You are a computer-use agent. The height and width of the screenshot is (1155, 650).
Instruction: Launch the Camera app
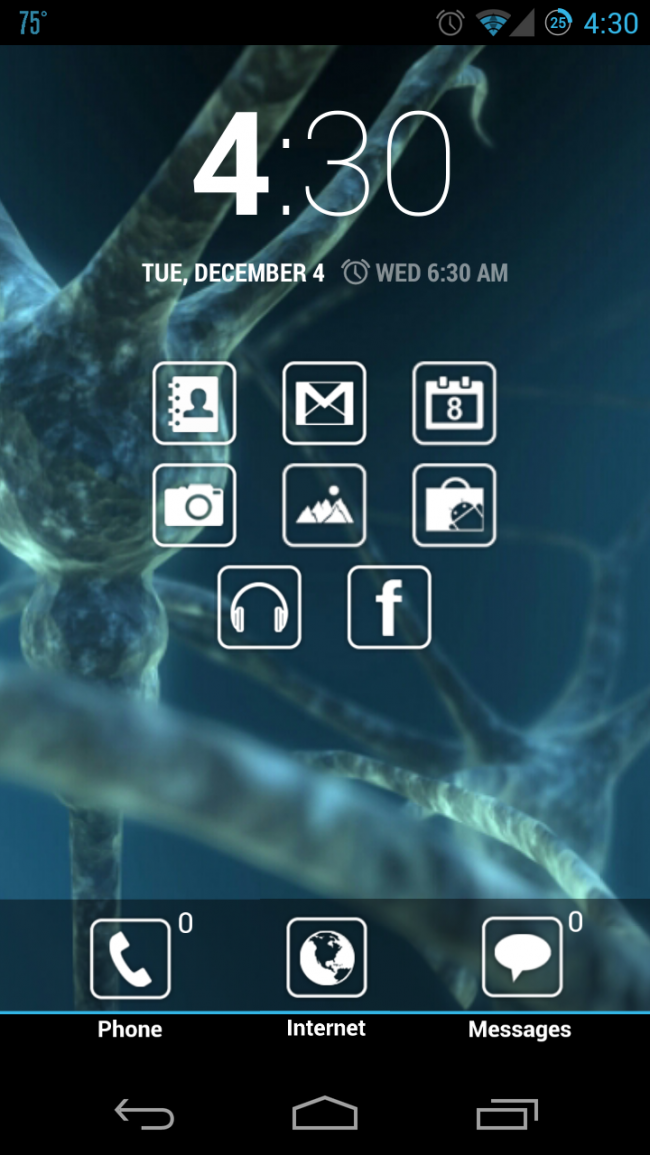(194, 505)
